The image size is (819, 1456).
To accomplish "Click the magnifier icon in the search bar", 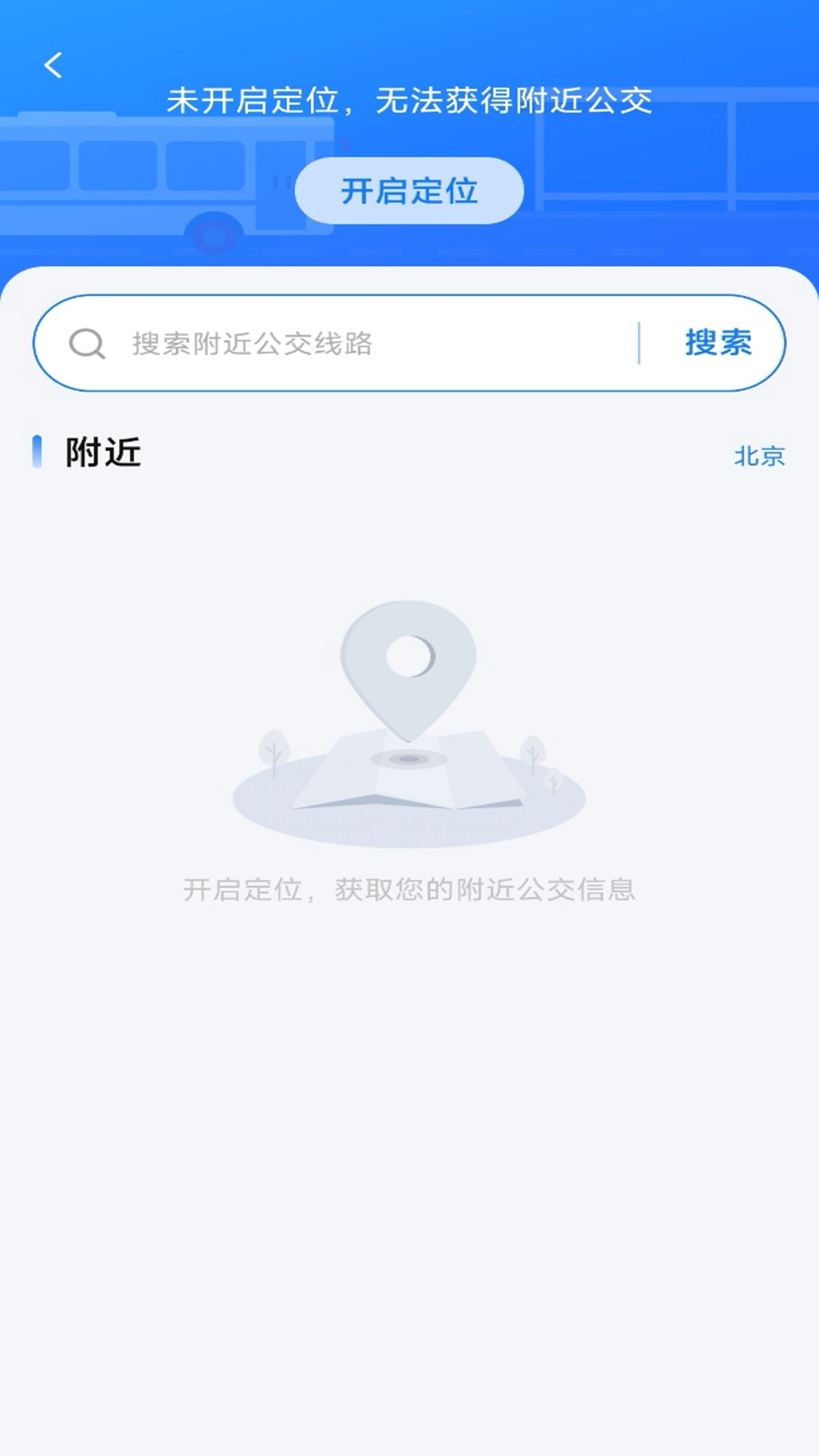I will click(87, 343).
